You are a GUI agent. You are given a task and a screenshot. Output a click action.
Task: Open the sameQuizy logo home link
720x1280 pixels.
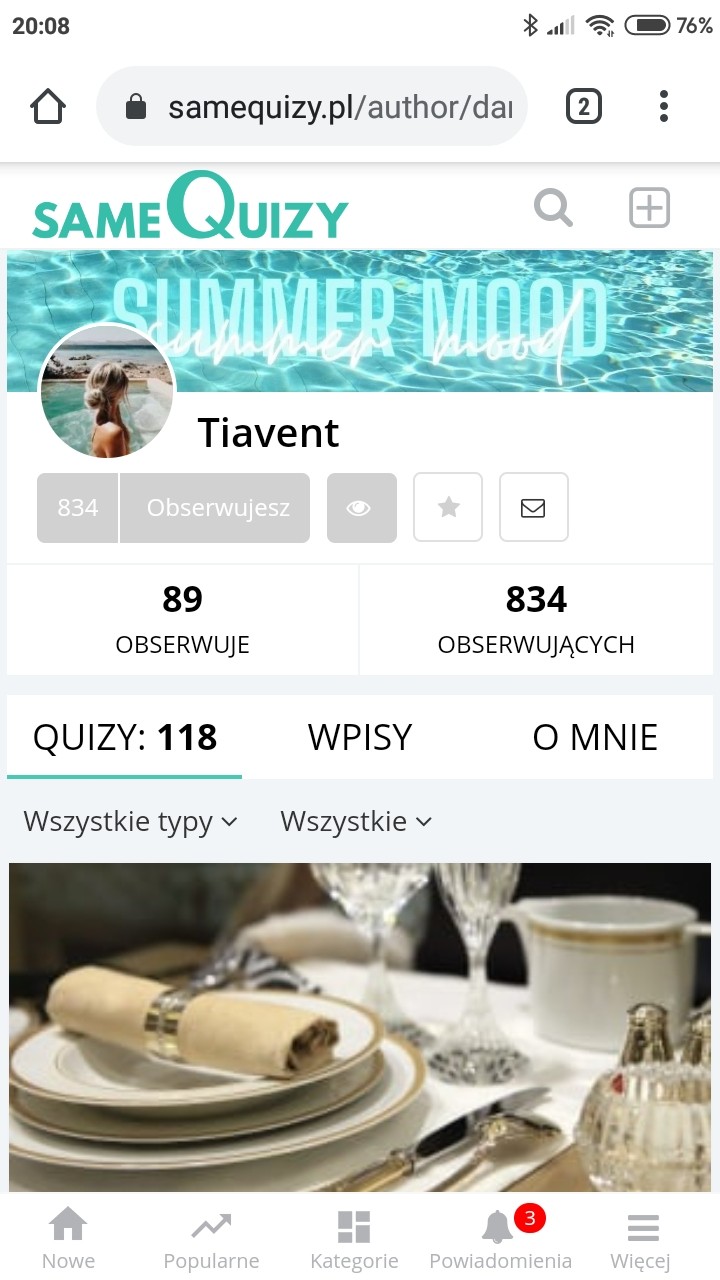(190, 208)
